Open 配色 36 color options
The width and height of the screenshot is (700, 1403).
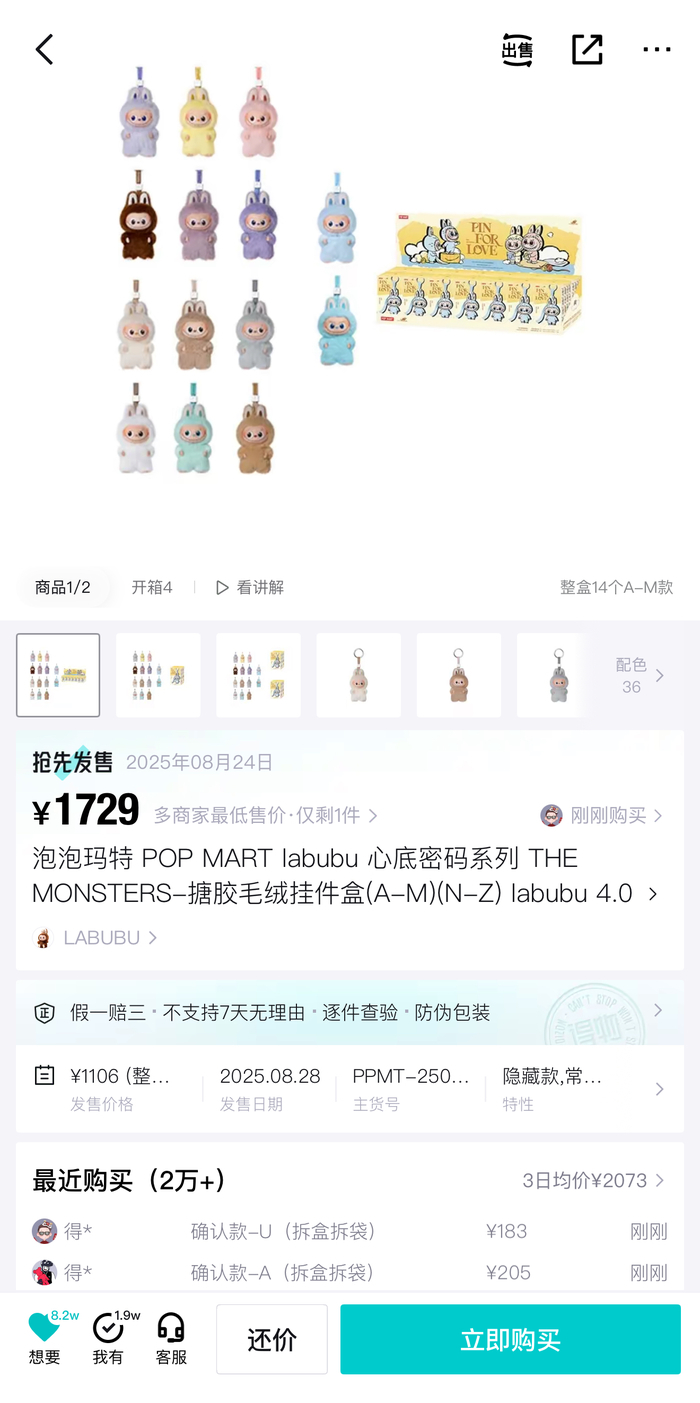(638, 675)
